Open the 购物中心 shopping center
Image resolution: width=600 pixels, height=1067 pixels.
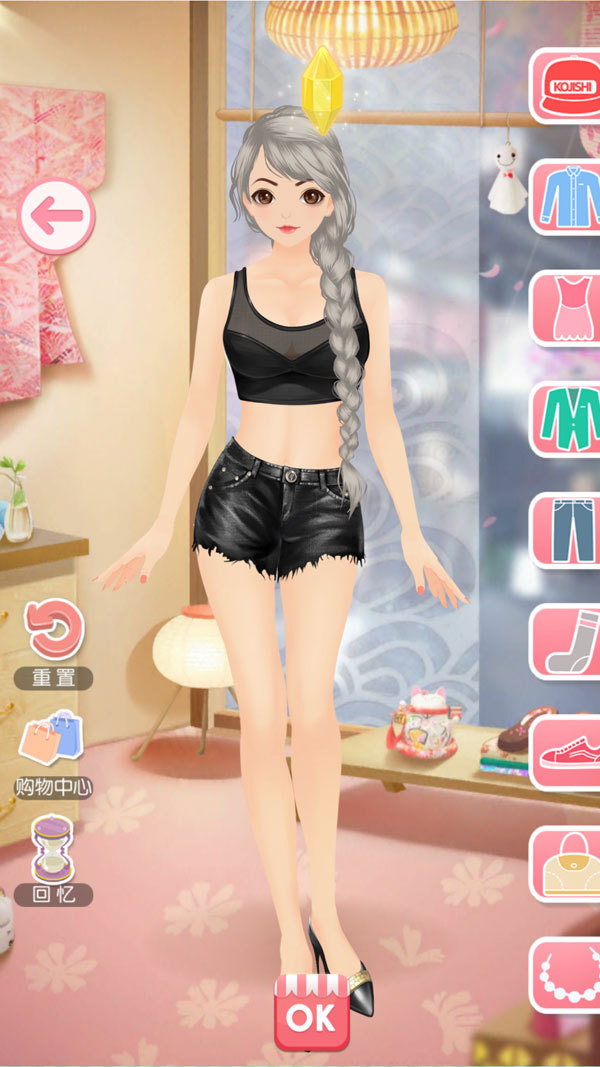(53, 752)
